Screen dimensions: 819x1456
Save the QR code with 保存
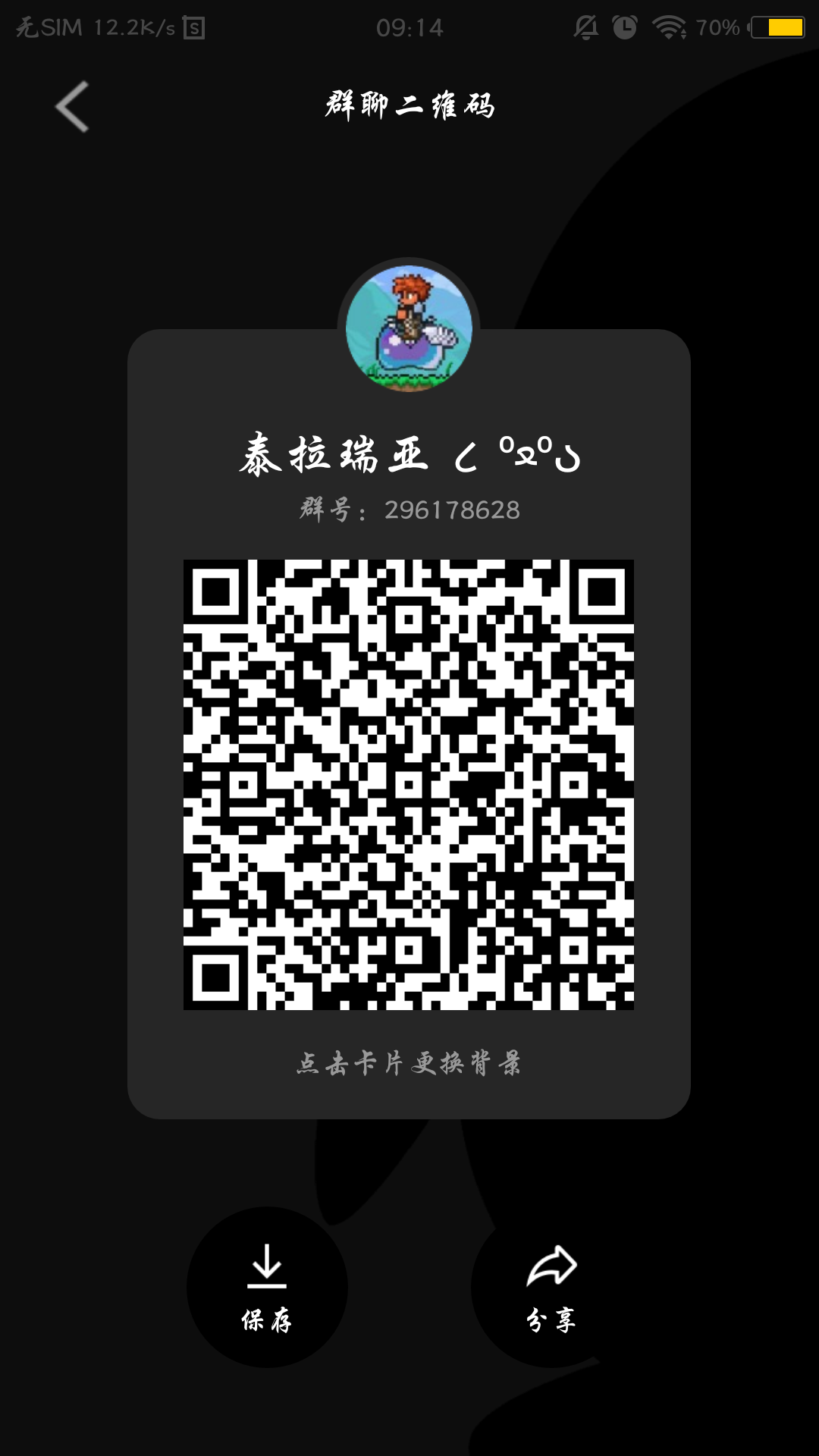(267, 1287)
